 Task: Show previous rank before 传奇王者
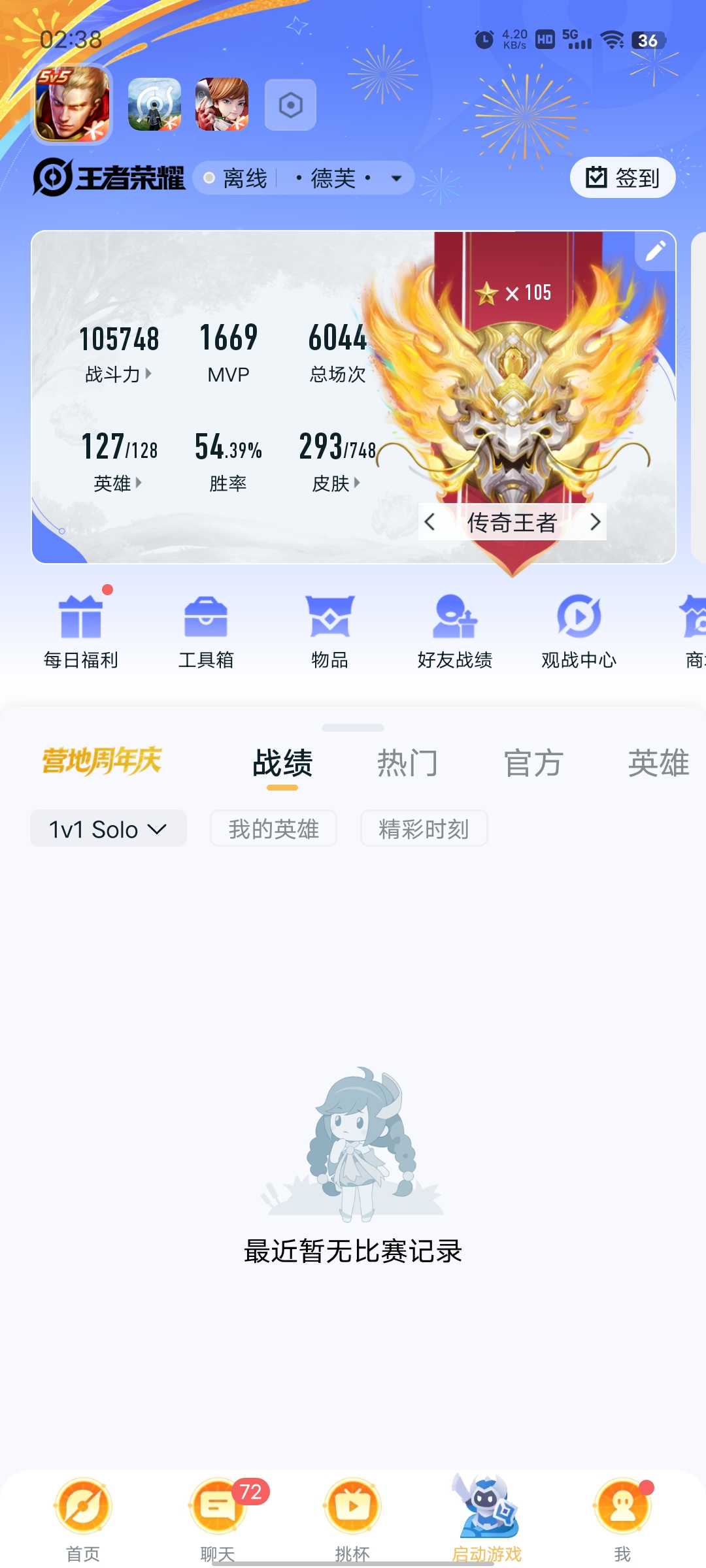430,522
